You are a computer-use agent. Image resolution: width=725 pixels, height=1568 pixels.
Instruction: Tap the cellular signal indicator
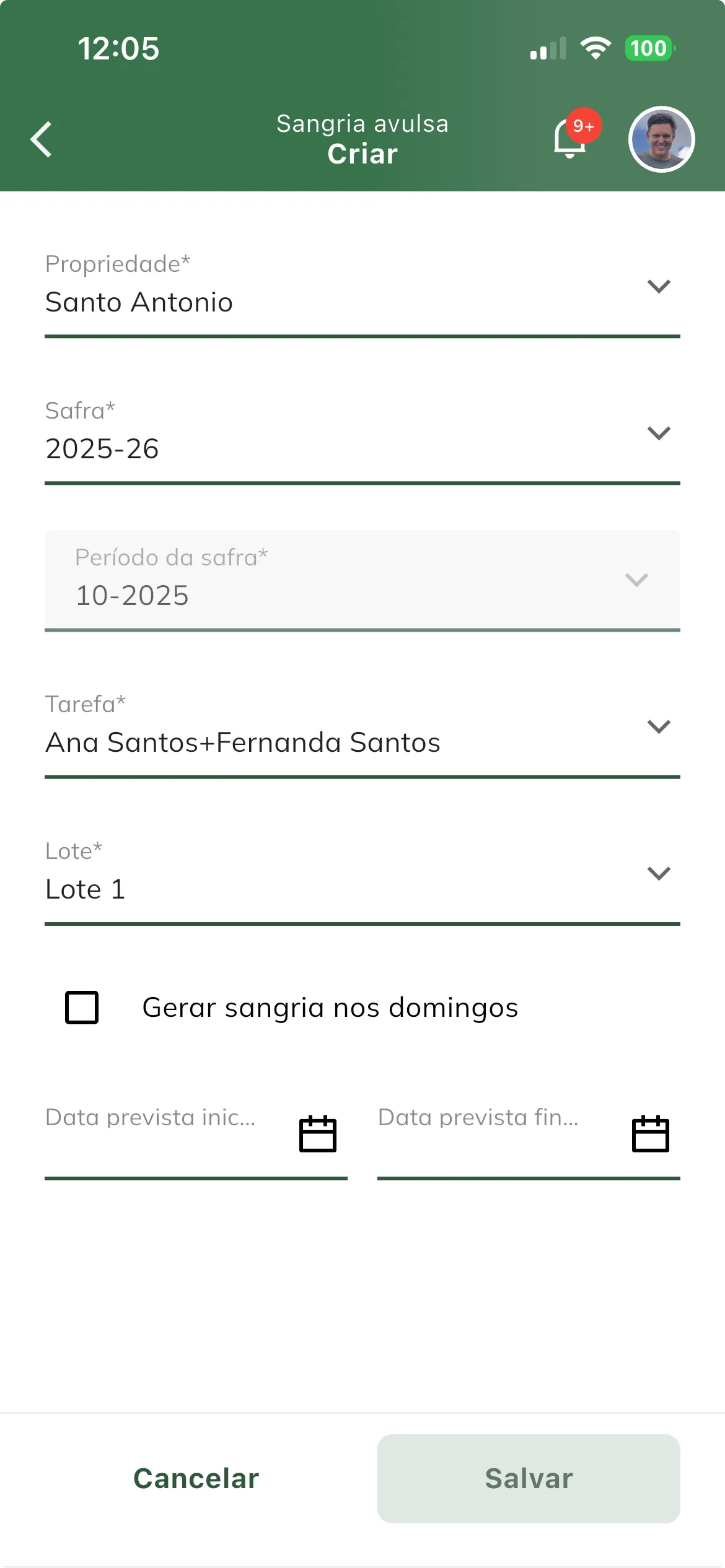(548, 48)
